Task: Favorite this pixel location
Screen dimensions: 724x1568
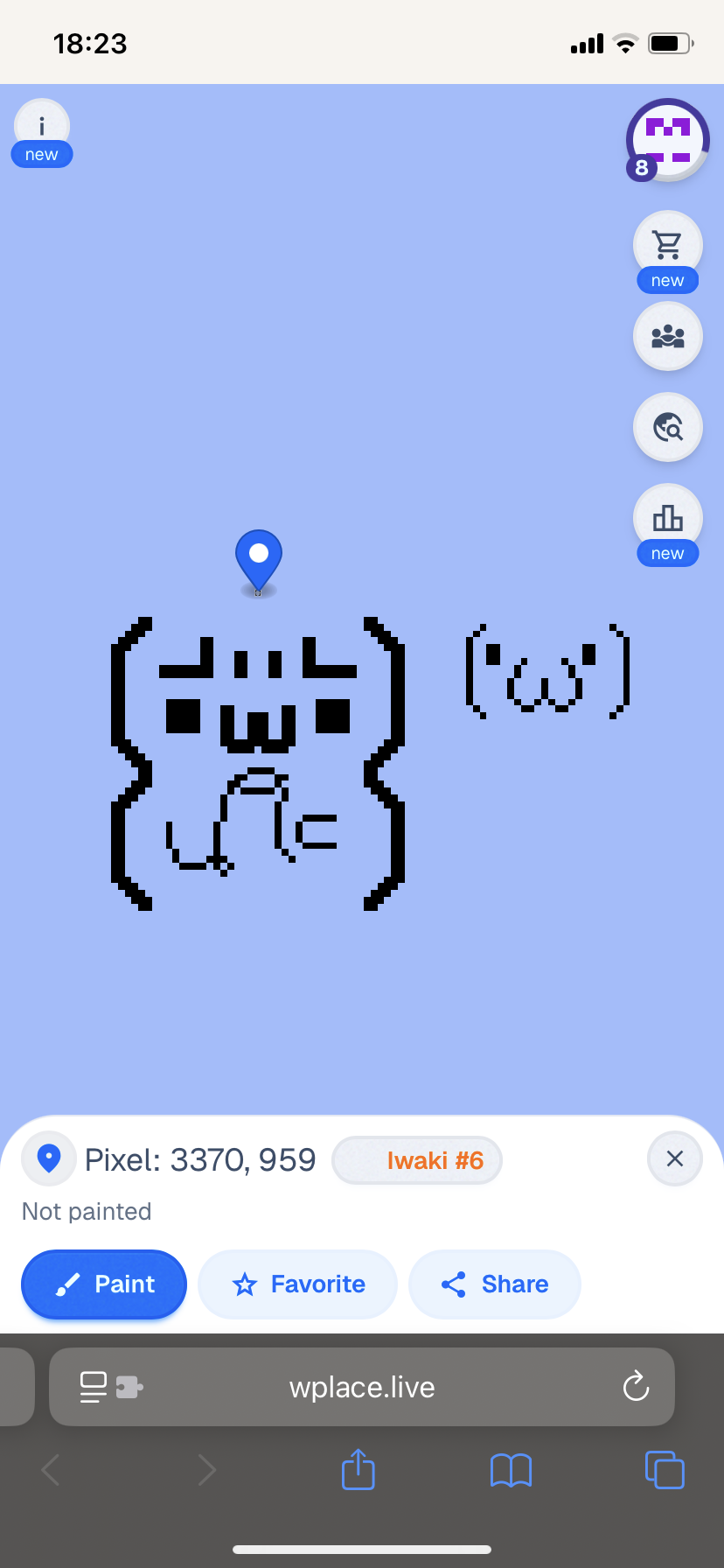Action: [x=298, y=1284]
